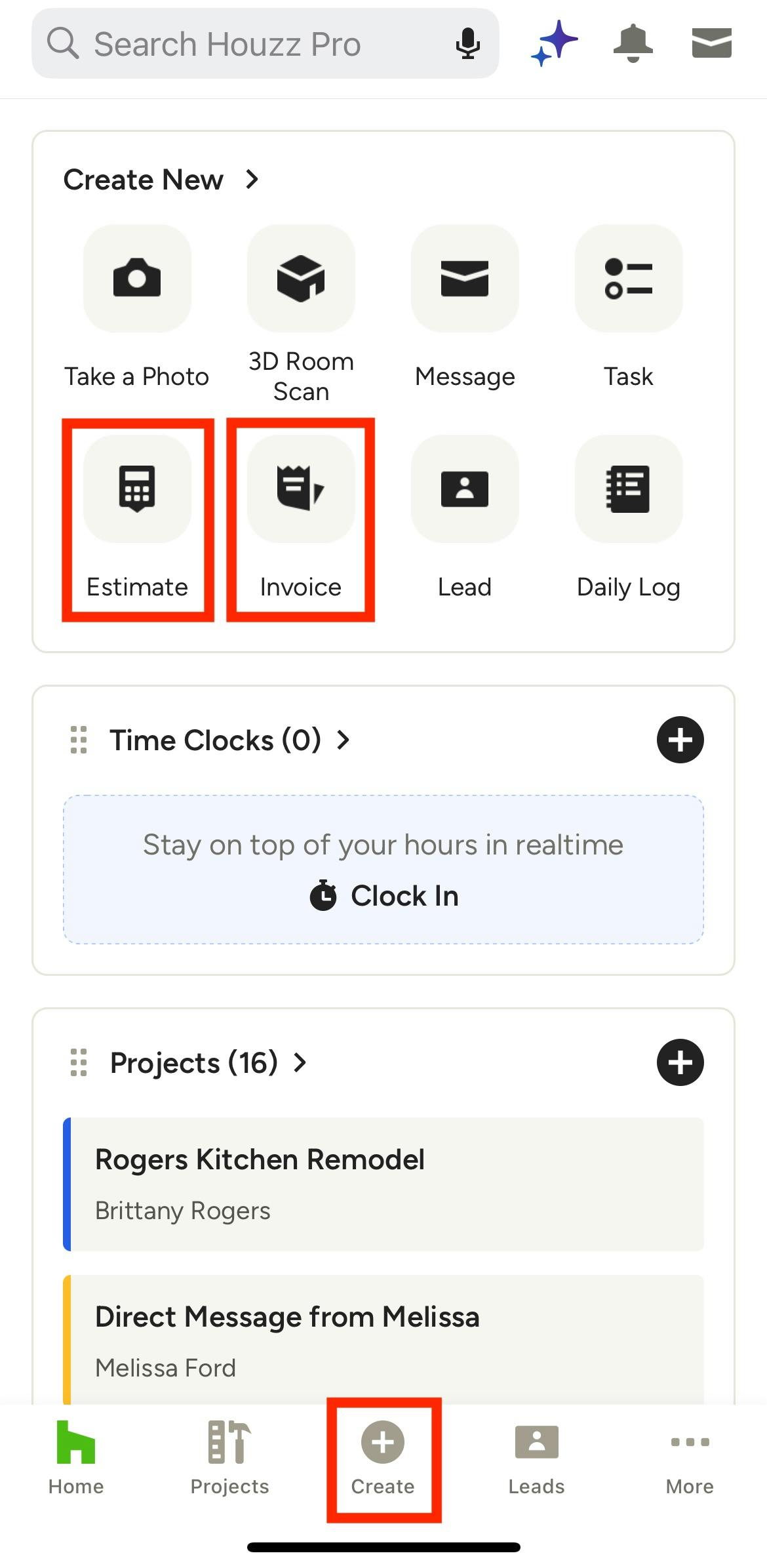Add a new project with plus

click(680, 1062)
